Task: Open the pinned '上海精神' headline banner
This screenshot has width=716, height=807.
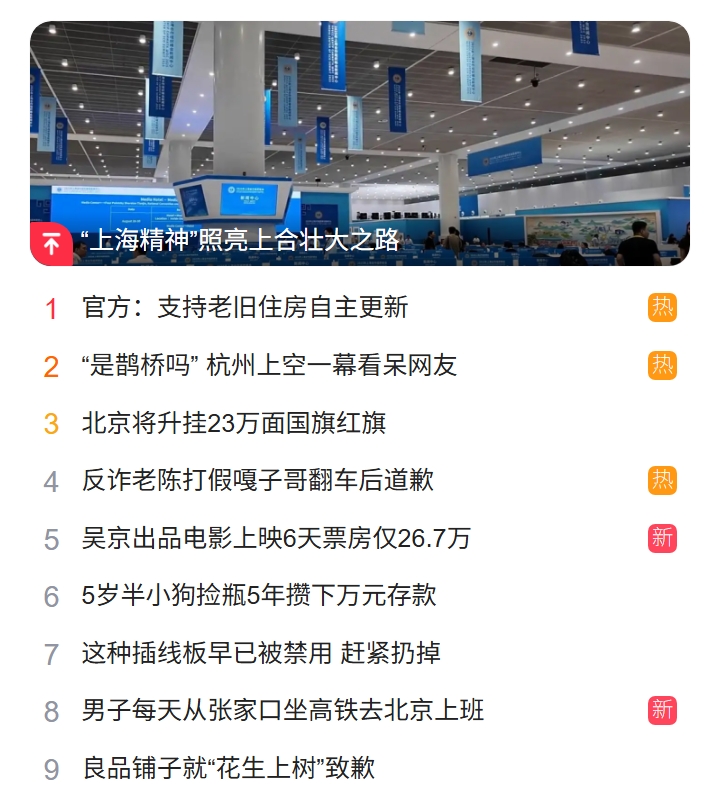Action: tap(240, 240)
